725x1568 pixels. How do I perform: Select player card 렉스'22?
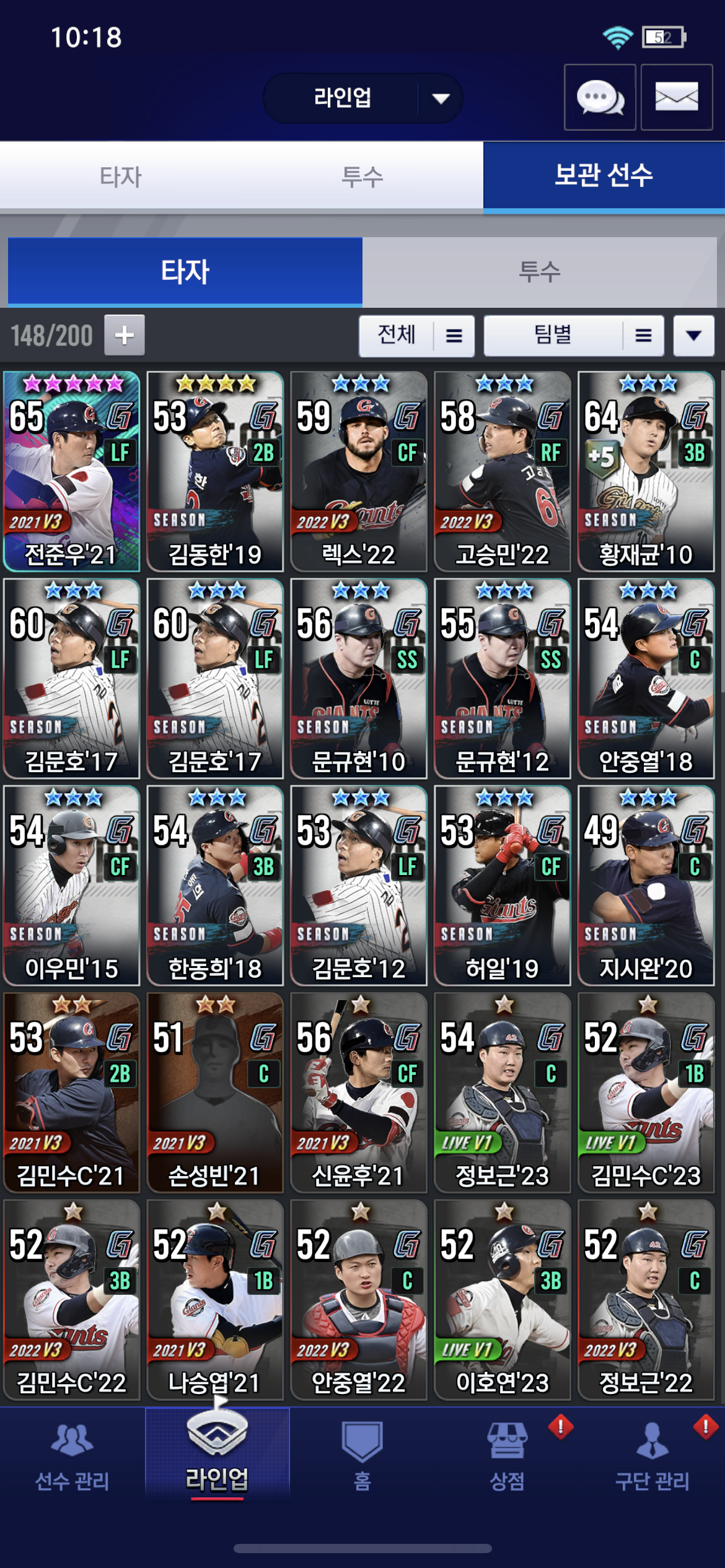[x=358, y=471]
